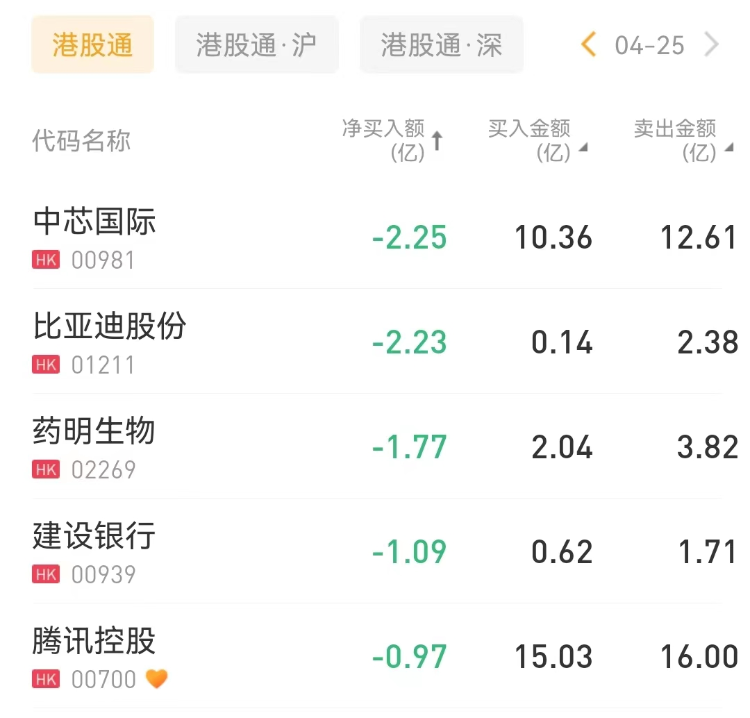Go to the previous date before 04-25
Image resolution: width=750 pixels, height=718 pixels.
[x=589, y=45]
